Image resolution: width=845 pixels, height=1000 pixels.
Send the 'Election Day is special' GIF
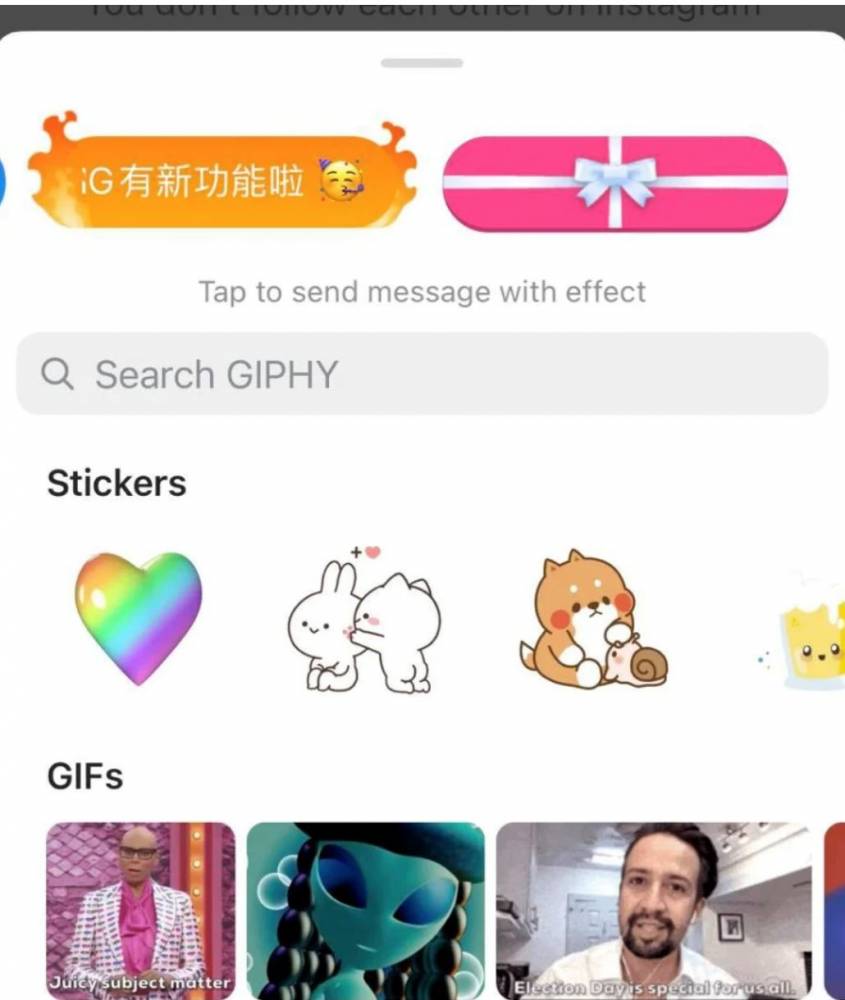tap(653, 910)
